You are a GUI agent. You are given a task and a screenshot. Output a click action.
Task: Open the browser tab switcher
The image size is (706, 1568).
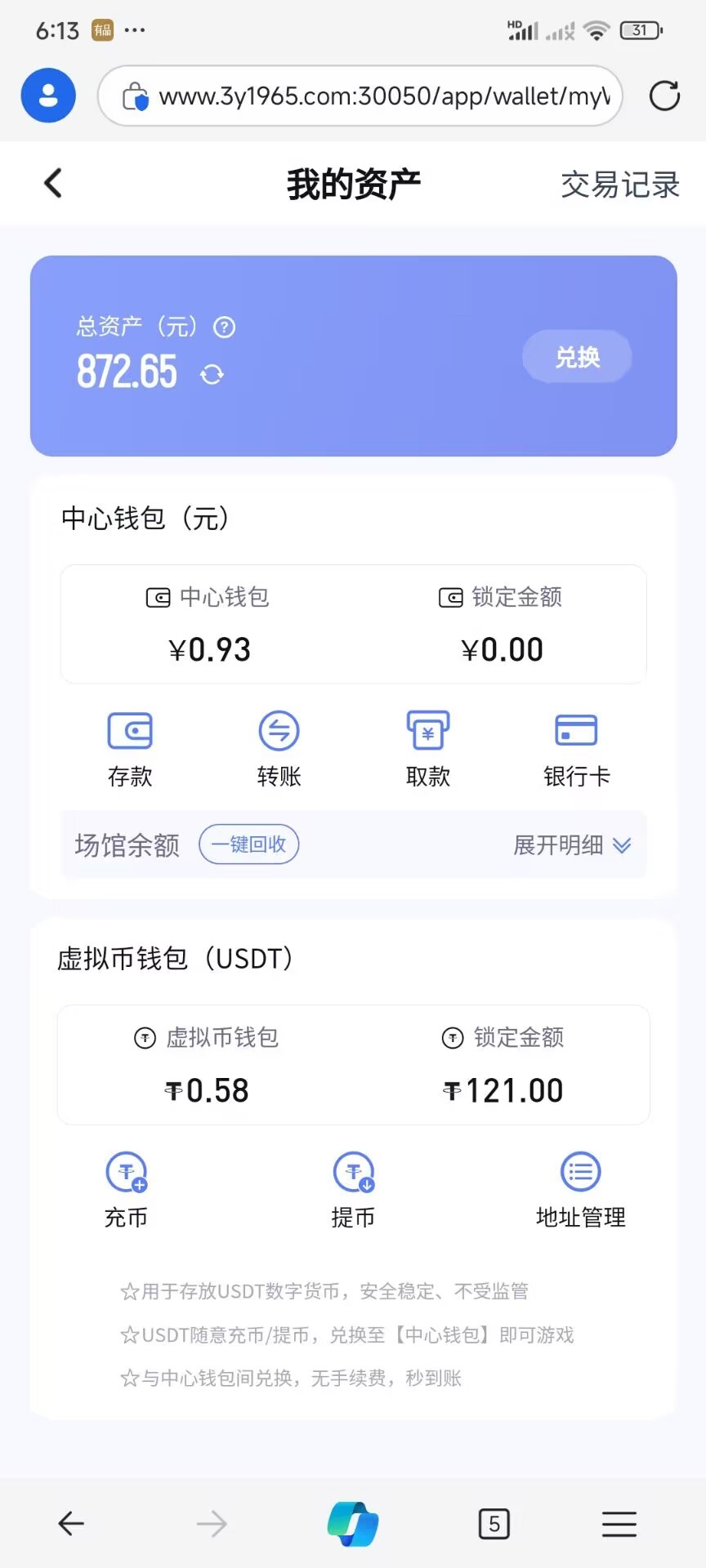494,1524
